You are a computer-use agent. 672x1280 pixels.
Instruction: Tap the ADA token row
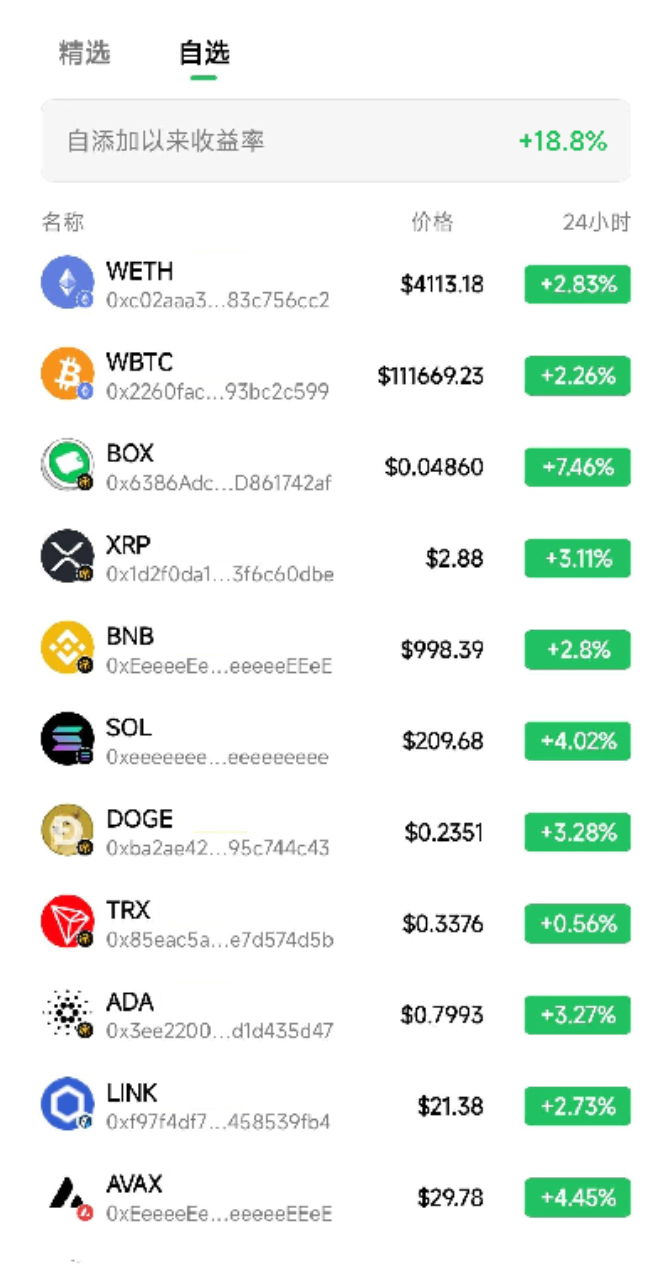pos(336,1015)
